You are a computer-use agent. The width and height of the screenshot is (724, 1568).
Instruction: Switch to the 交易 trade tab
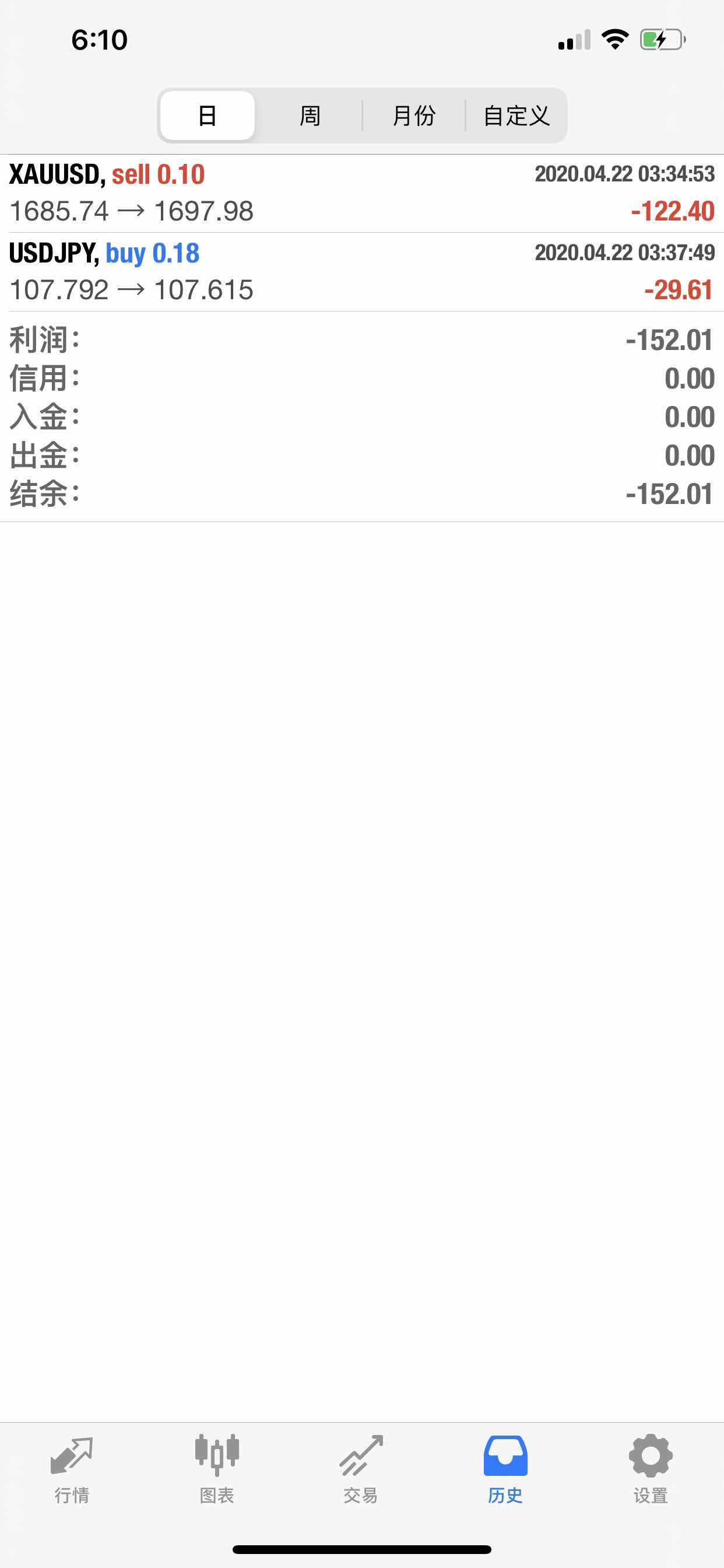pos(361,1470)
